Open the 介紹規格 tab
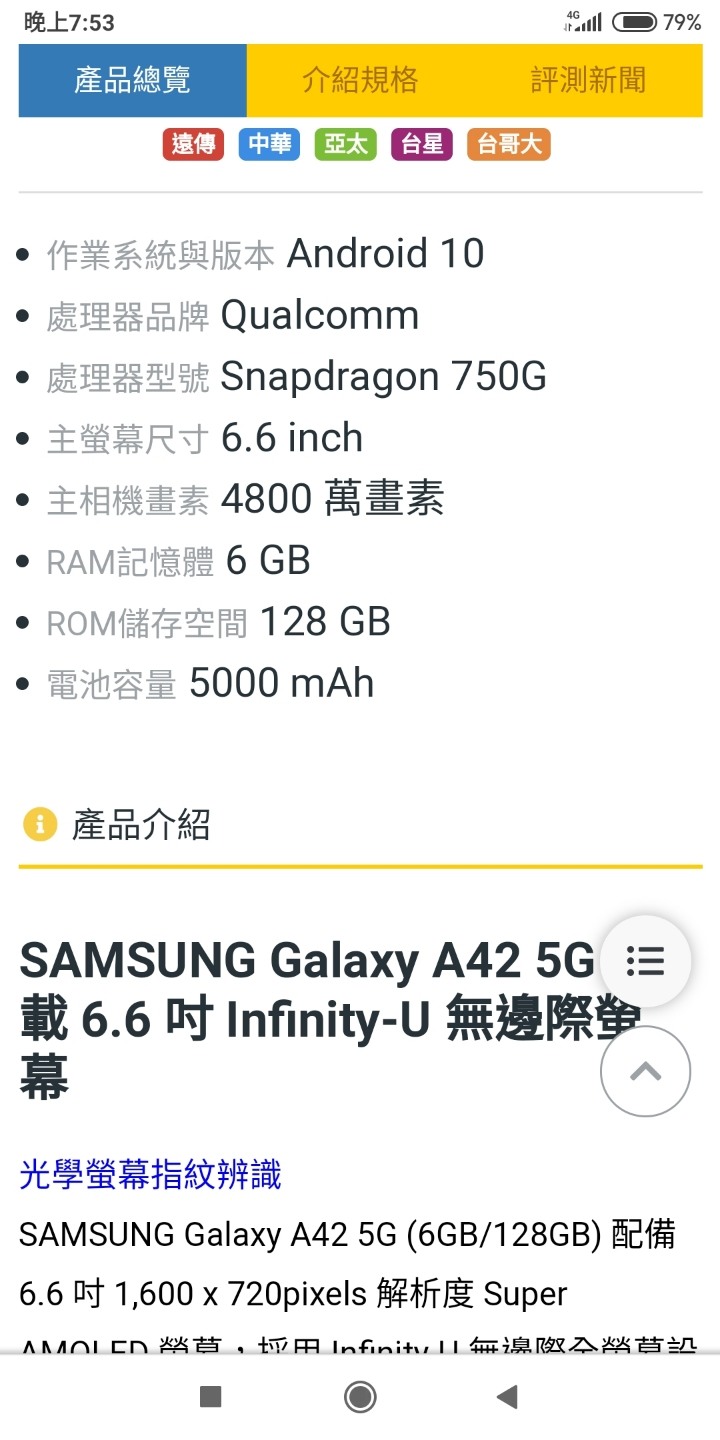 360,80
